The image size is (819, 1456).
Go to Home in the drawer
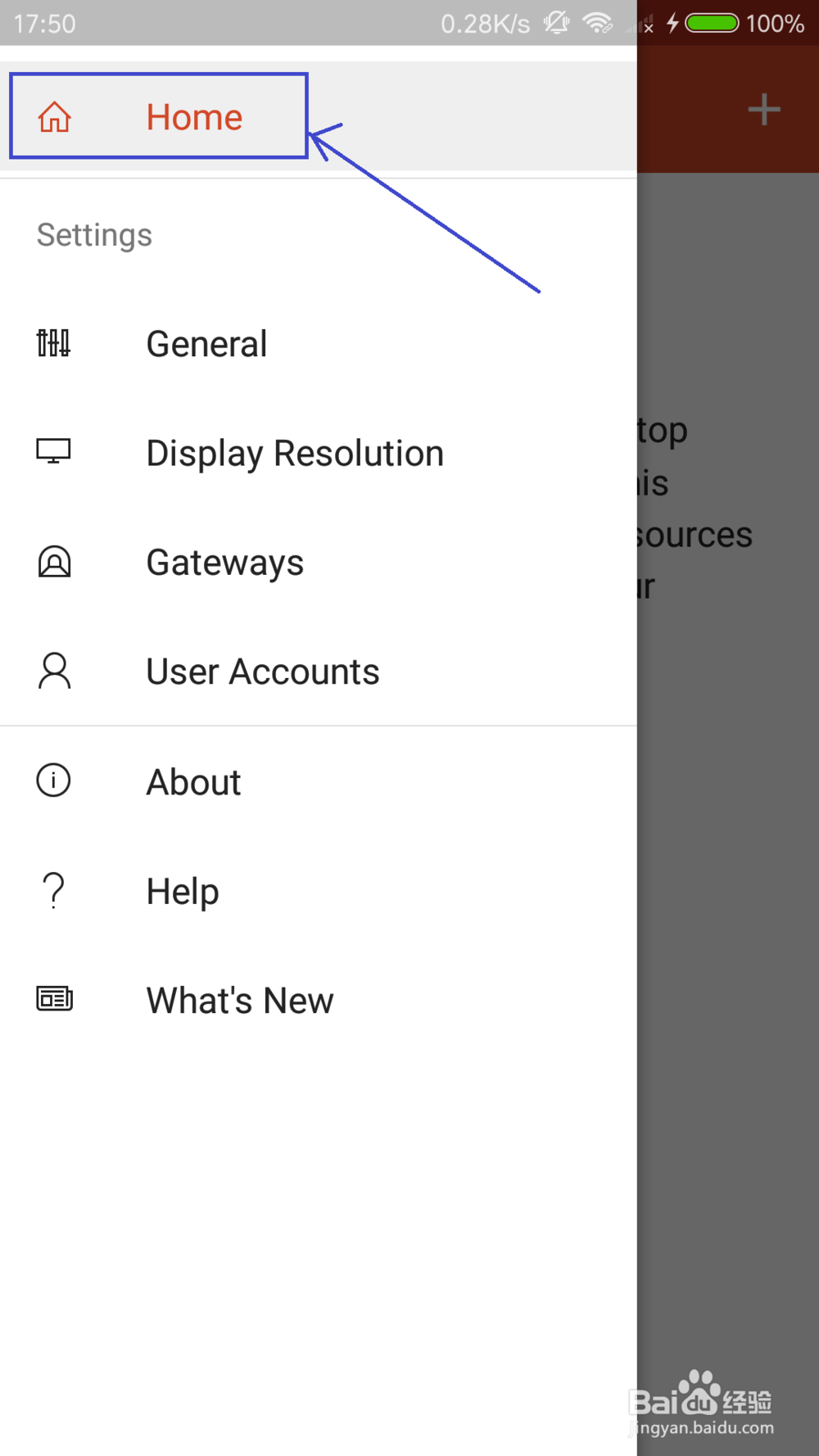[x=318, y=116]
